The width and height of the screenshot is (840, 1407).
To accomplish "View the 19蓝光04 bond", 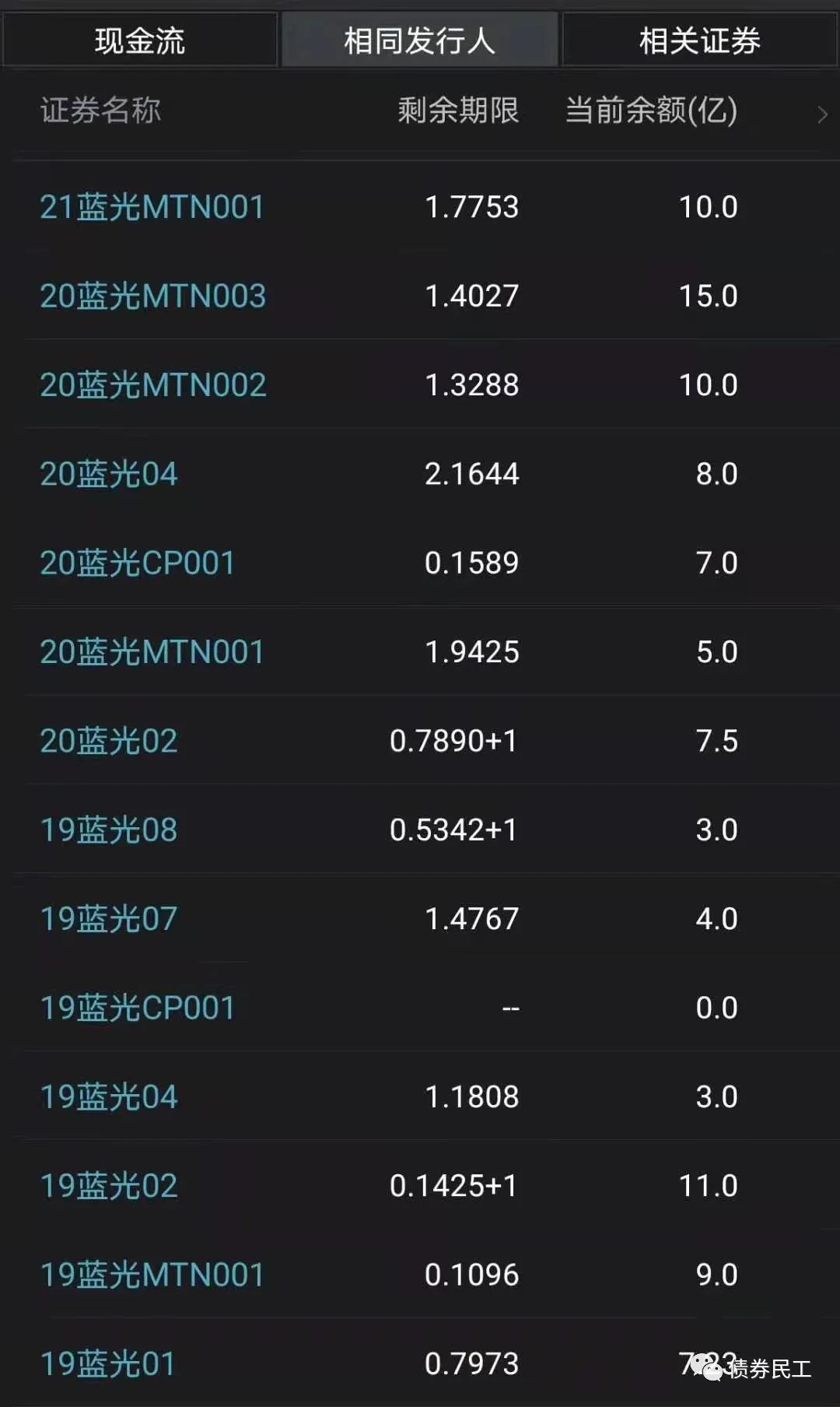I will click(x=109, y=1096).
